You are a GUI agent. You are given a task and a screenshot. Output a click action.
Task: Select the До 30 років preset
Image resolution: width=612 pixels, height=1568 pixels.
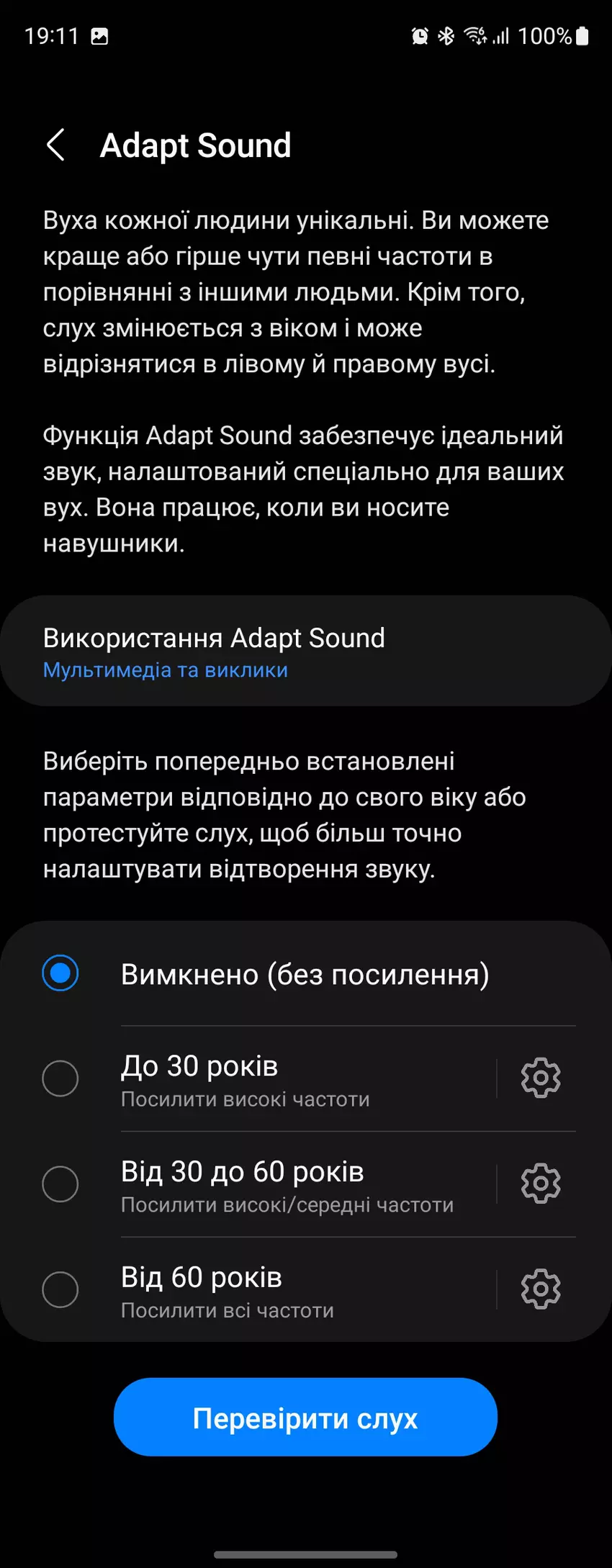point(60,1078)
